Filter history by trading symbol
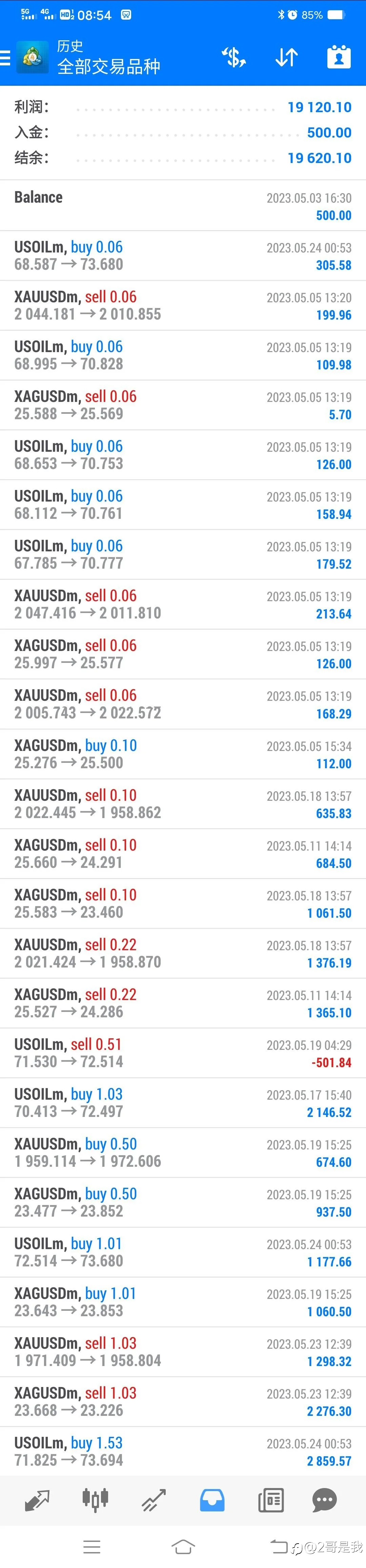This screenshot has width=366, height=1568. pyautogui.click(x=233, y=57)
